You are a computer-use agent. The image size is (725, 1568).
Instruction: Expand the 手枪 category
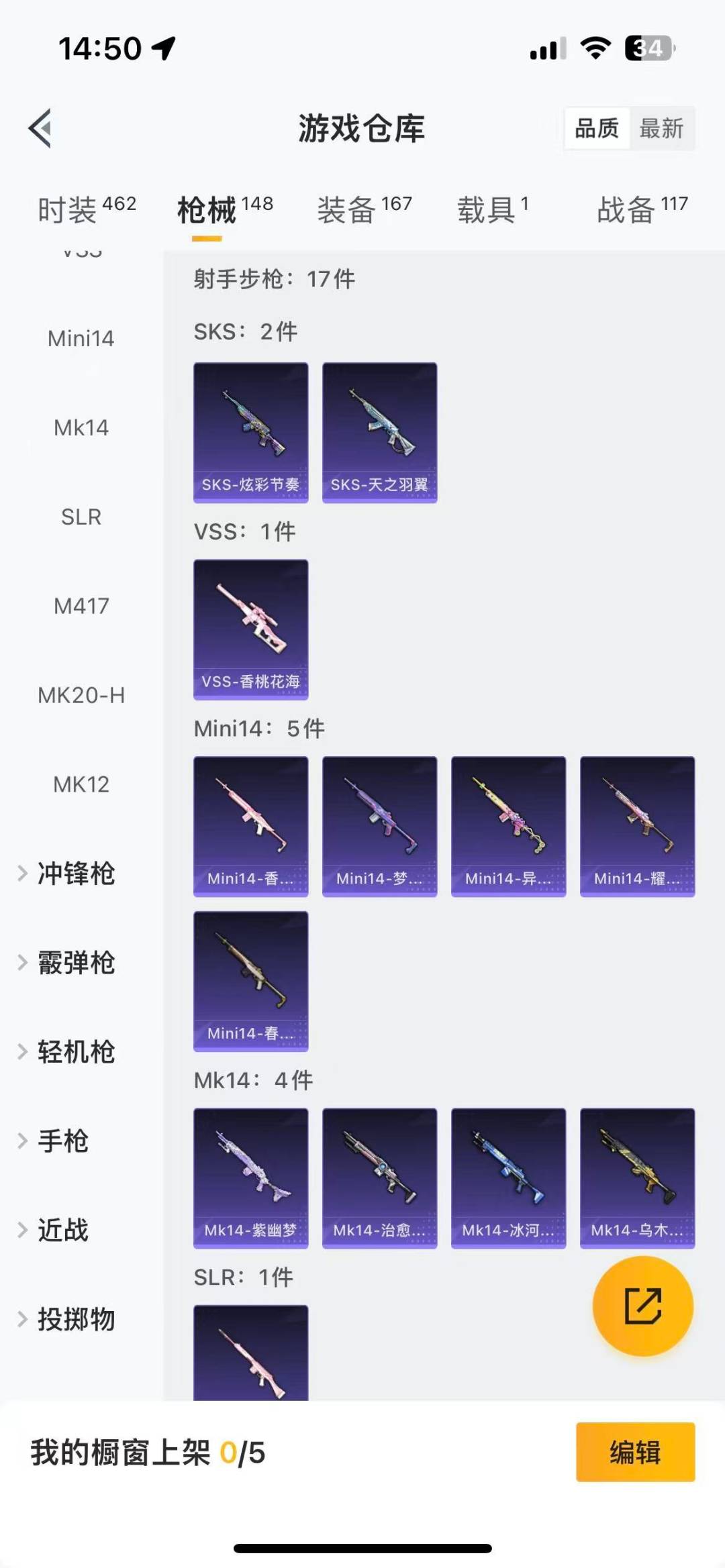[x=62, y=1141]
